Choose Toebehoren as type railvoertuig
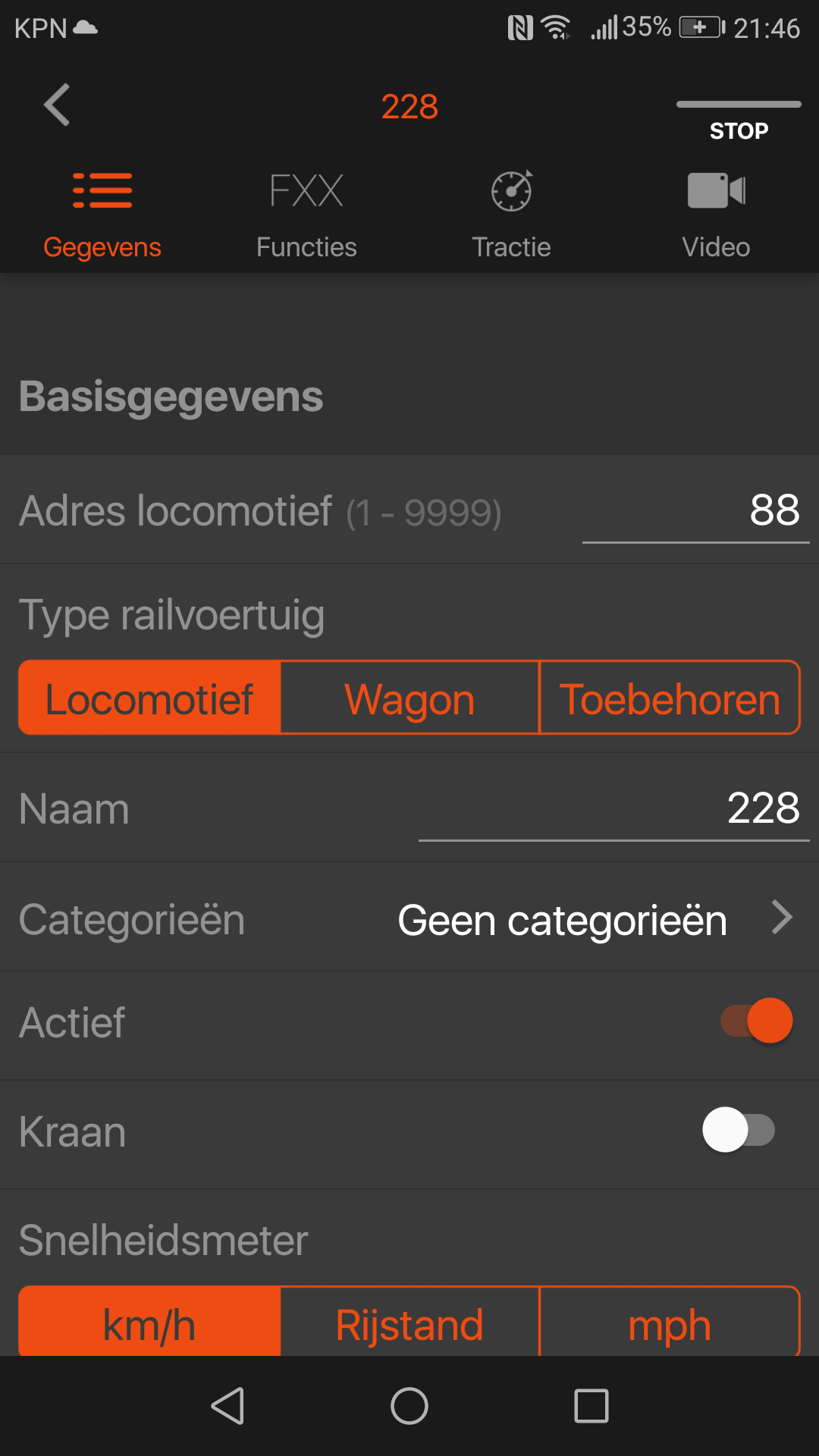819x1456 pixels. [670, 698]
